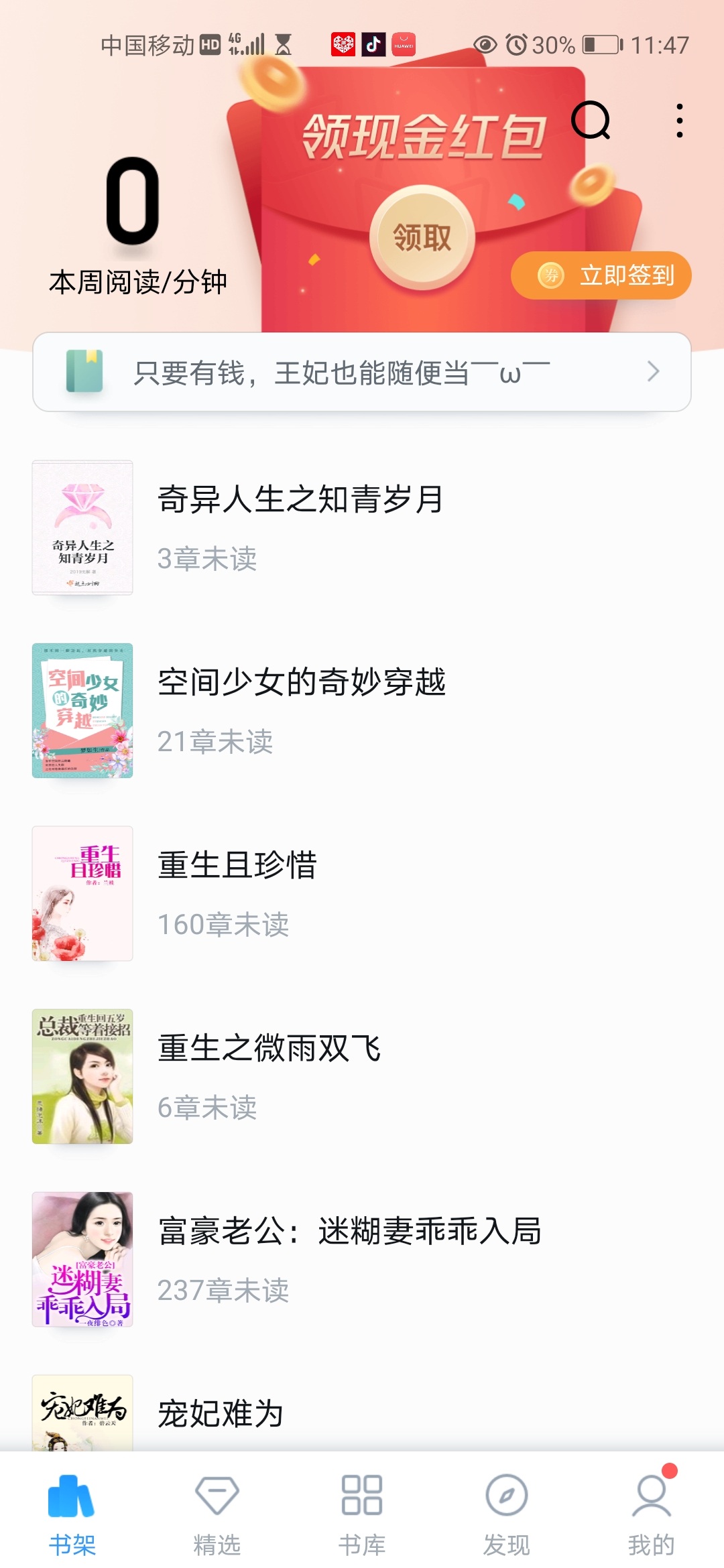Switch to the 书库 tab
This screenshot has height=1568, width=724.
(x=362, y=1512)
